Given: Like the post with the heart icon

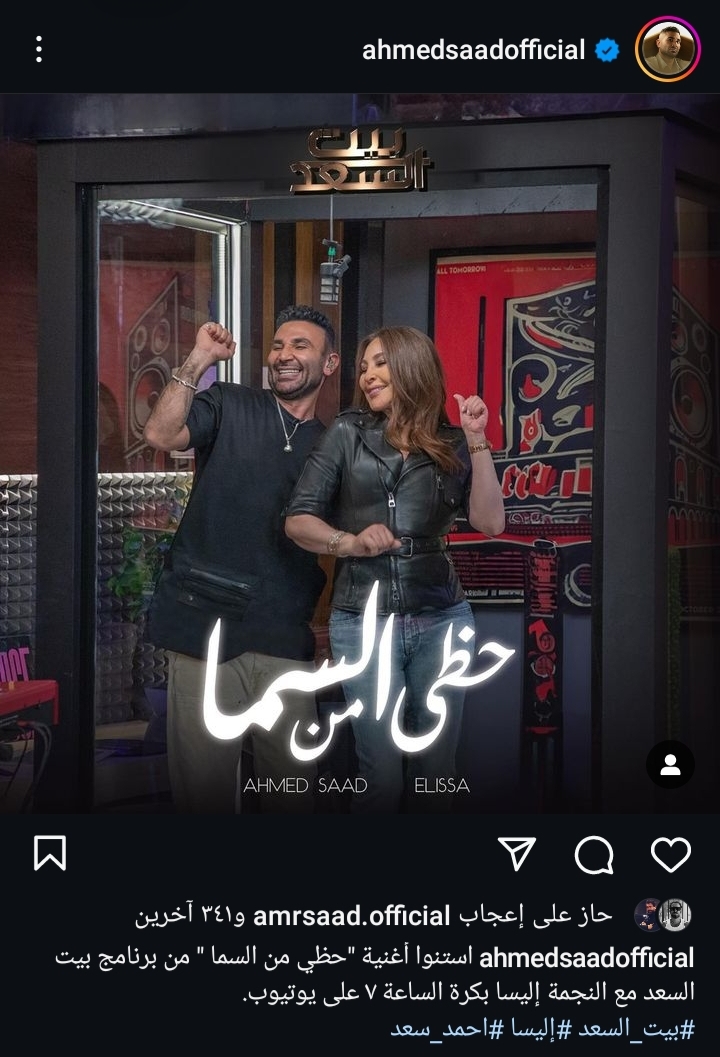Looking at the screenshot, I should [x=670, y=854].
